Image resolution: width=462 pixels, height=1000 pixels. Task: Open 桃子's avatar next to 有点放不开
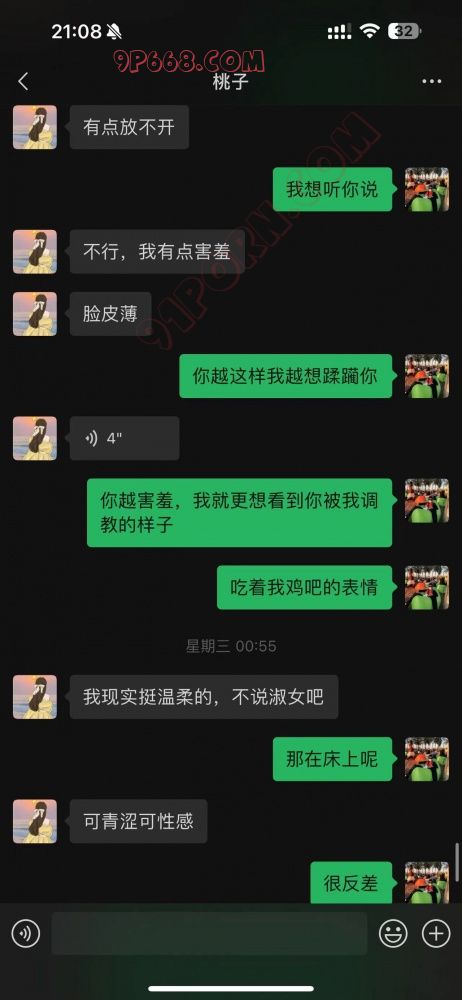(x=35, y=127)
